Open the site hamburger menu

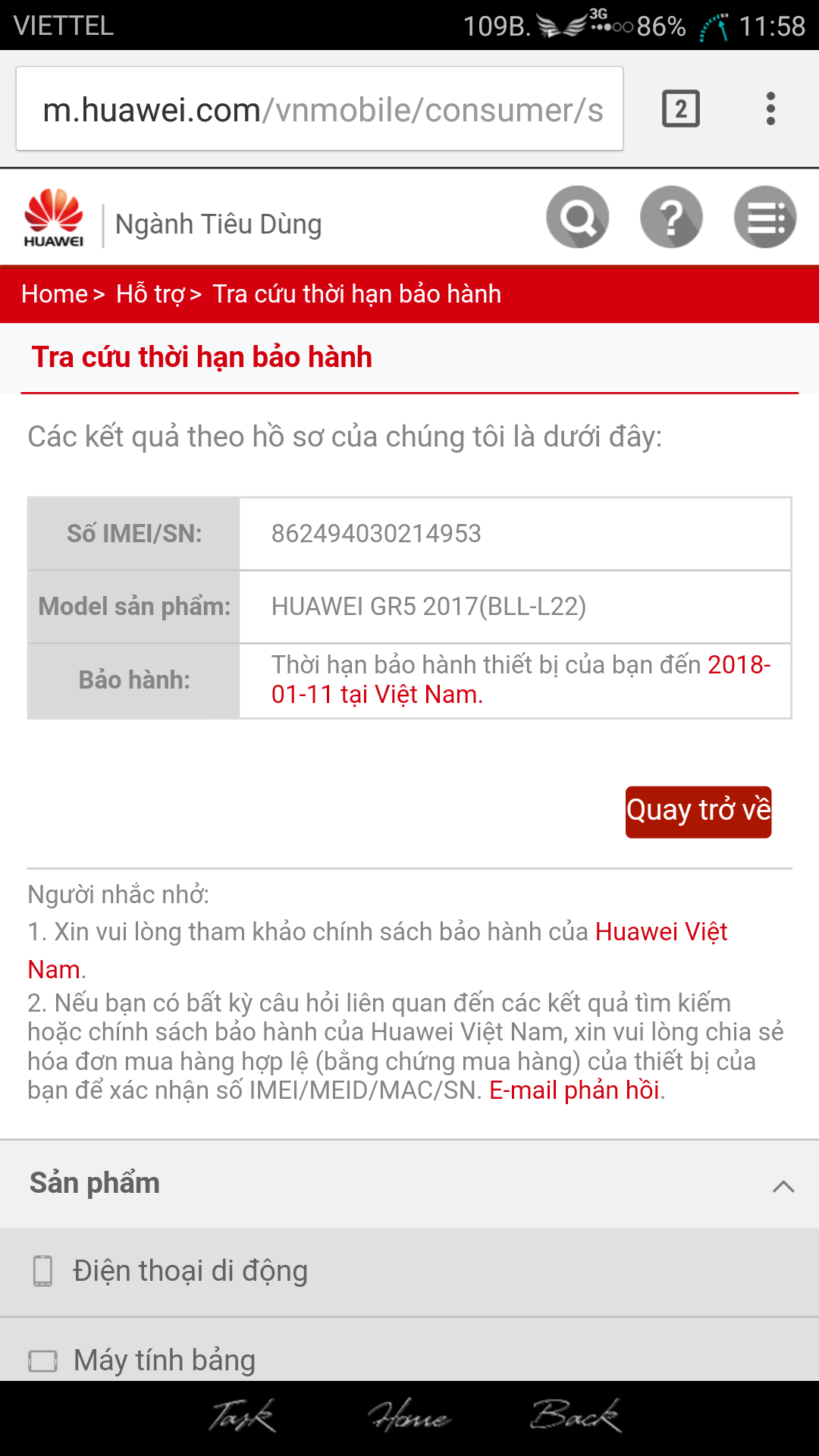pos(765,217)
